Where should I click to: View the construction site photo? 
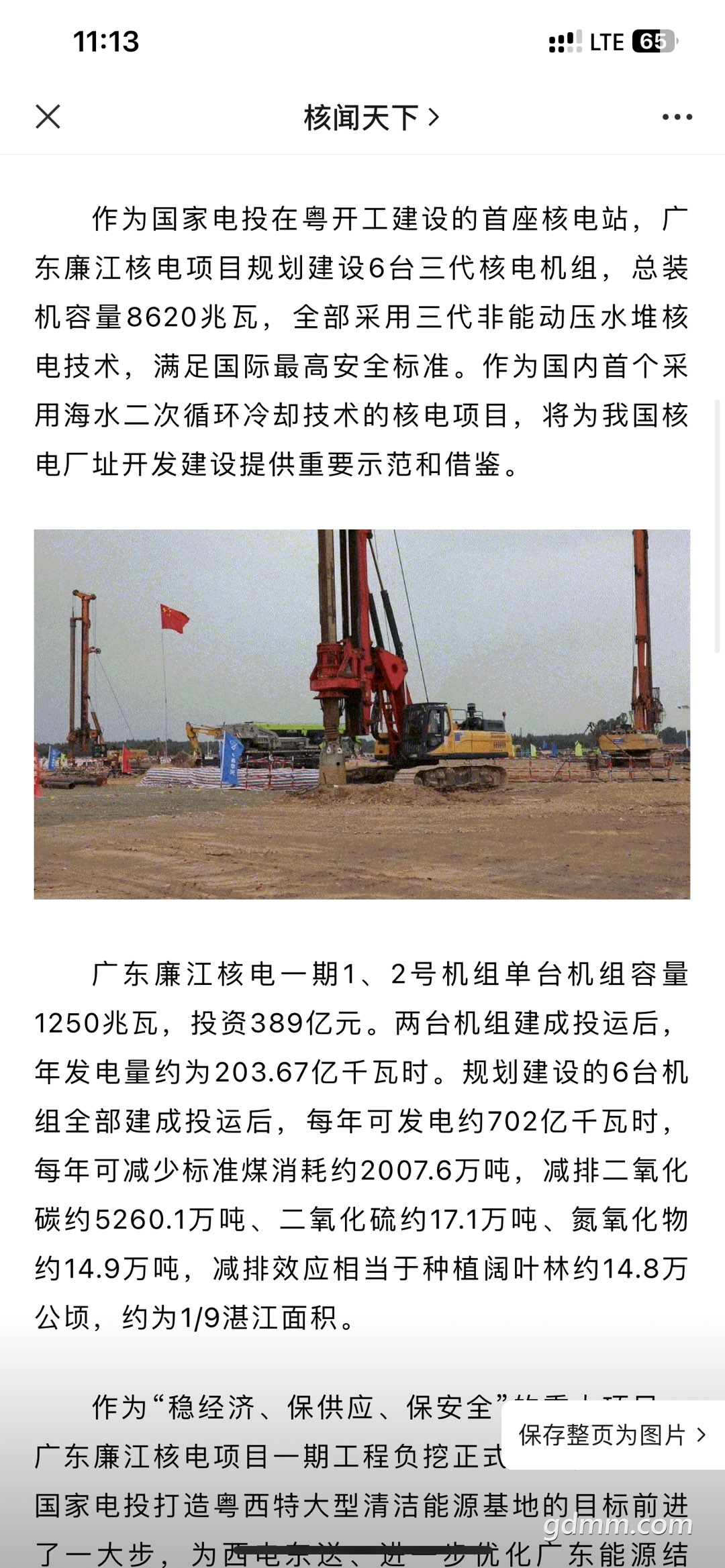(x=362, y=714)
